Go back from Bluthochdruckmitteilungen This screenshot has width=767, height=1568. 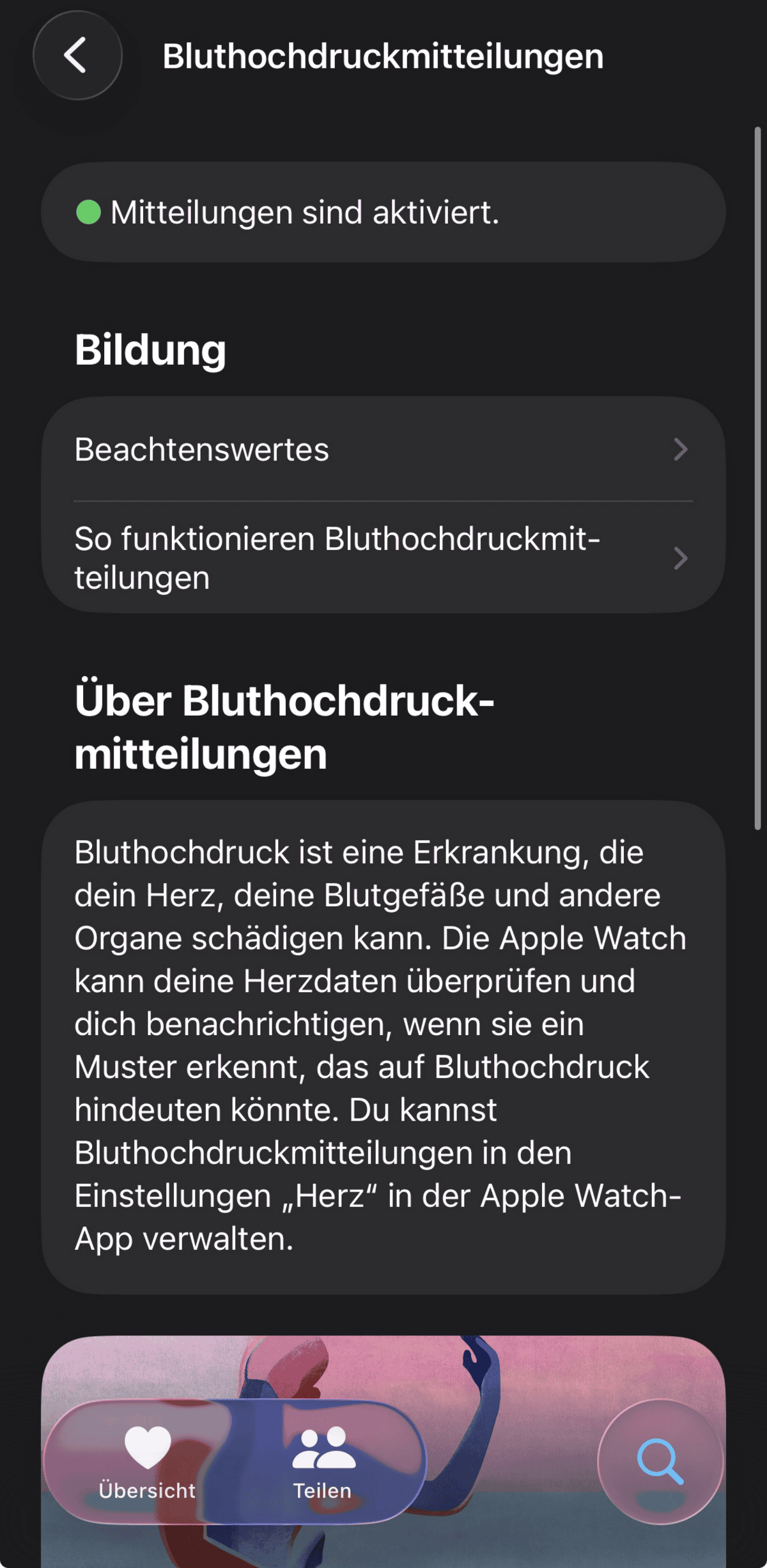[77, 56]
